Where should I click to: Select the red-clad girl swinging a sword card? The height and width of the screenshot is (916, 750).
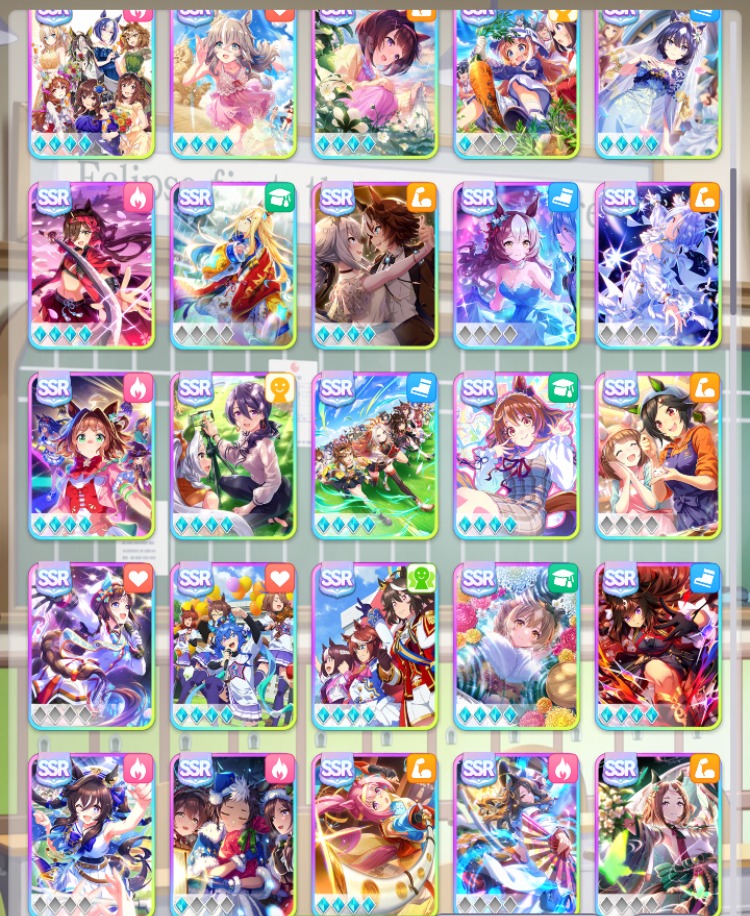(91, 266)
